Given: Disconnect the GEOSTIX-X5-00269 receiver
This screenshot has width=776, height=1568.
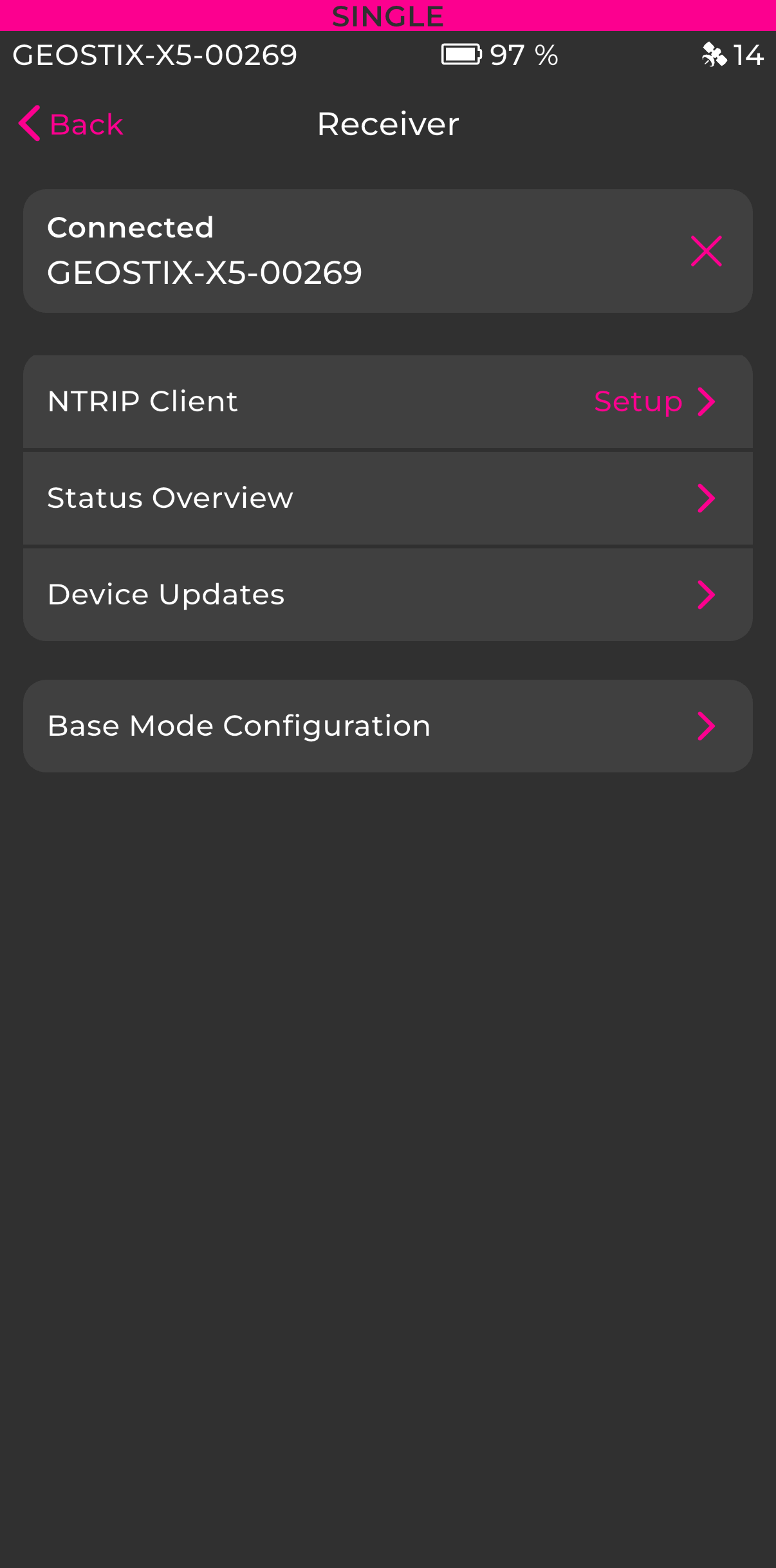Looking at the screenshot, I should point(706,251).
